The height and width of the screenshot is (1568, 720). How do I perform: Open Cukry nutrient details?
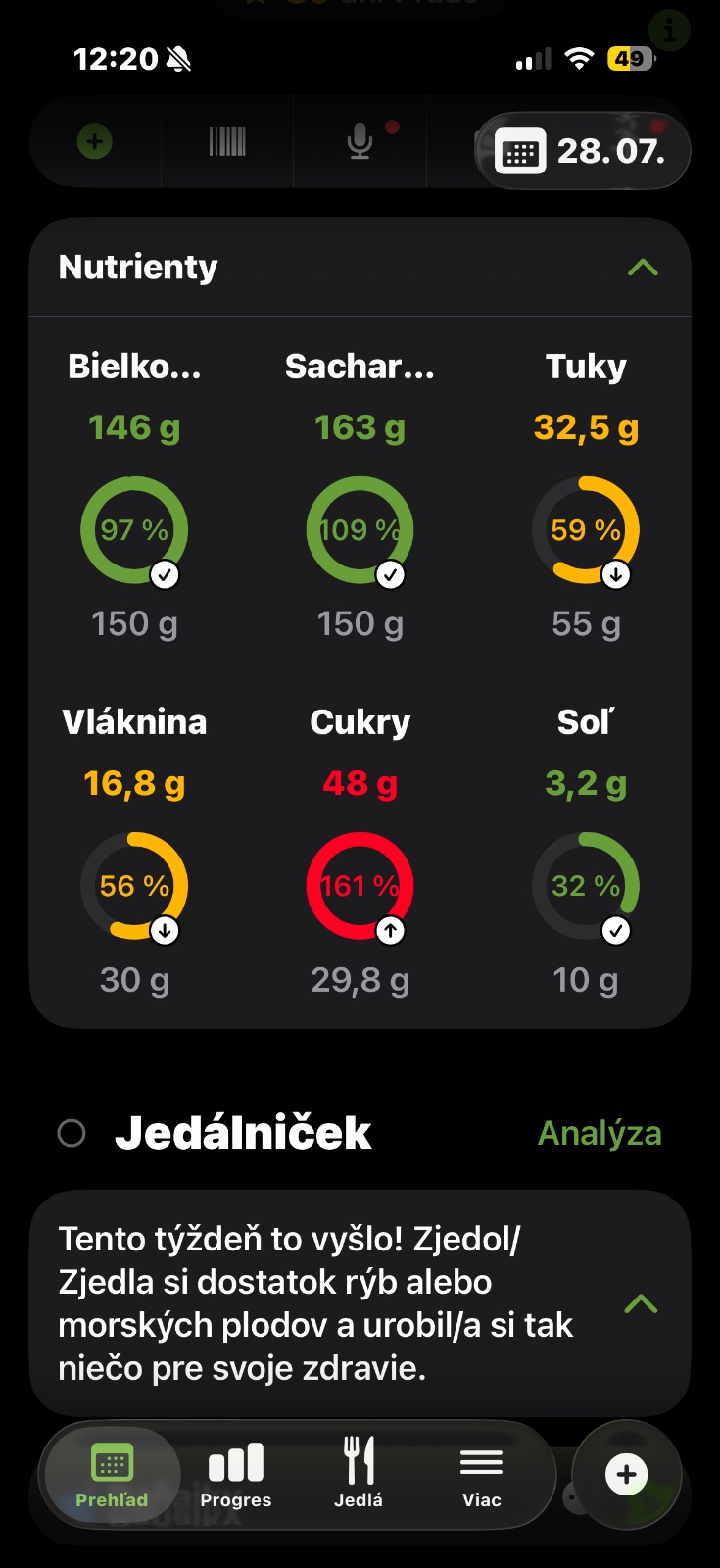pyautogui.click(x=360, y=853)
